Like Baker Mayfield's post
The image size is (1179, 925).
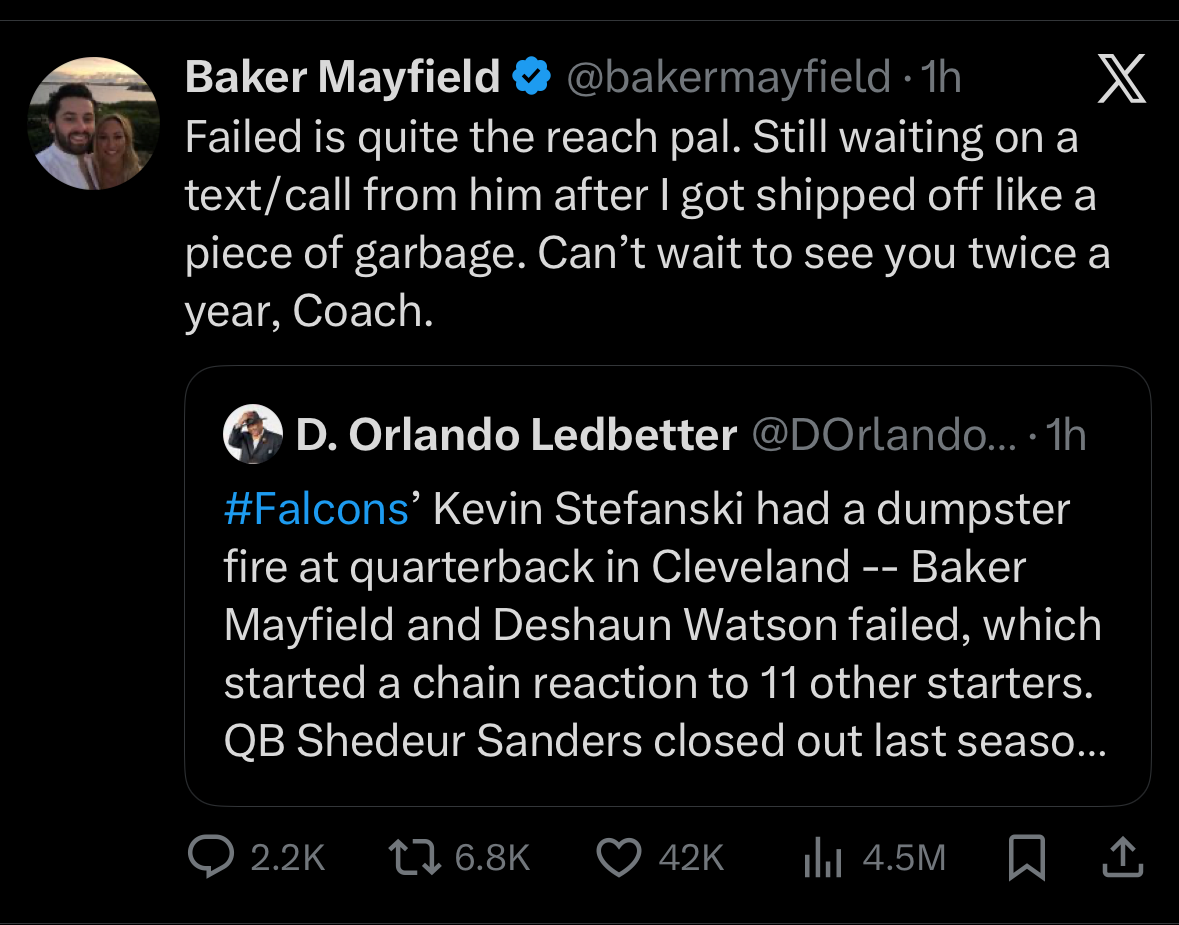coord(618,858)
